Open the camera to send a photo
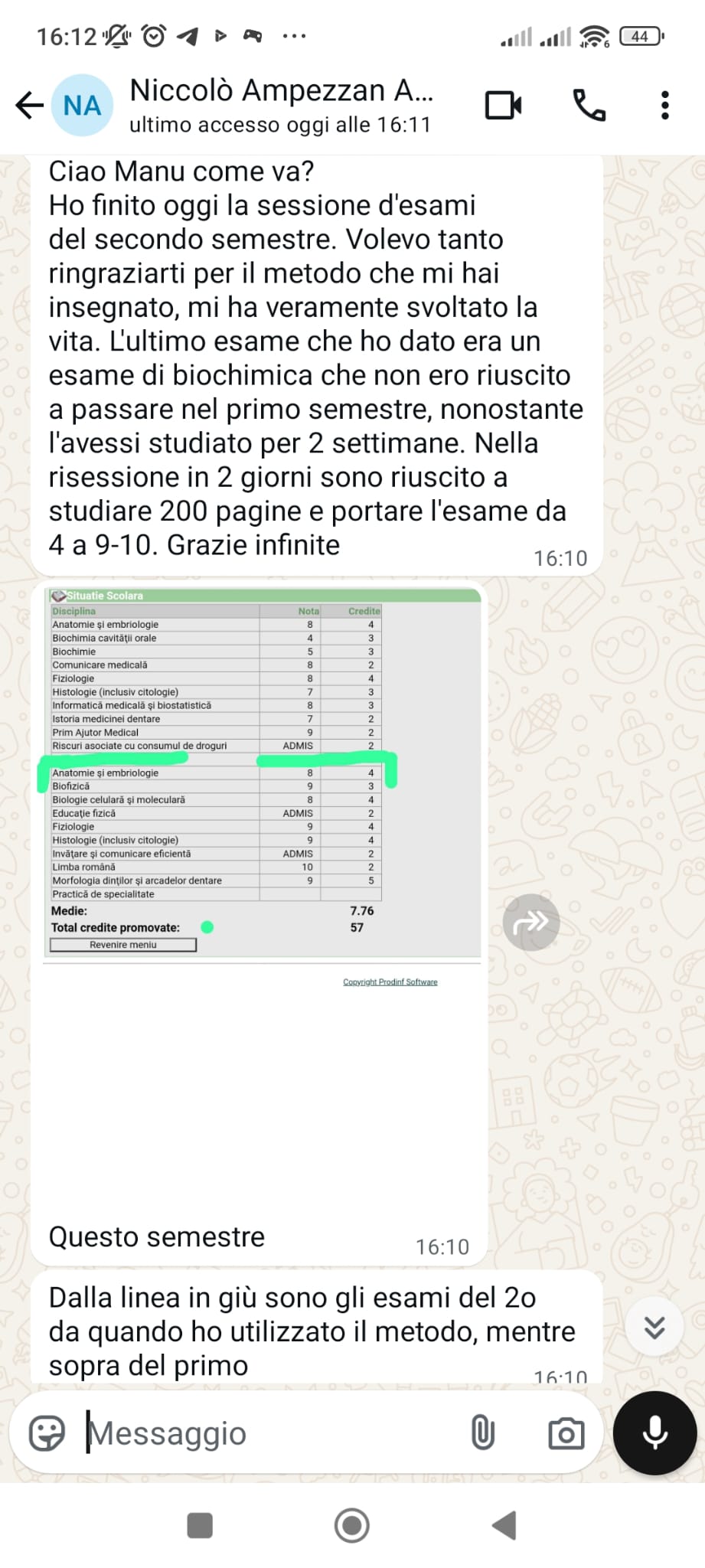Image resolution: width=705 pixels, height=1568 pixels. pyautogui.click(x=566, y=1433)
